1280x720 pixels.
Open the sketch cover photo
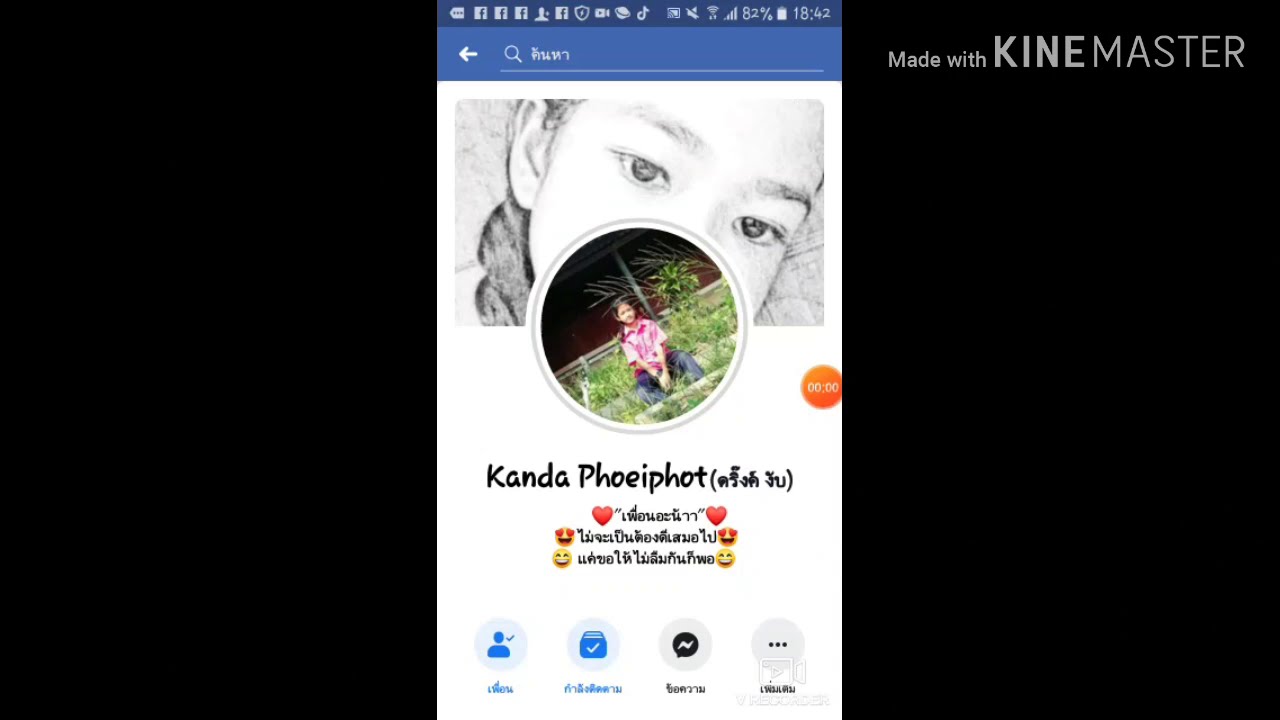coord(640,160)
